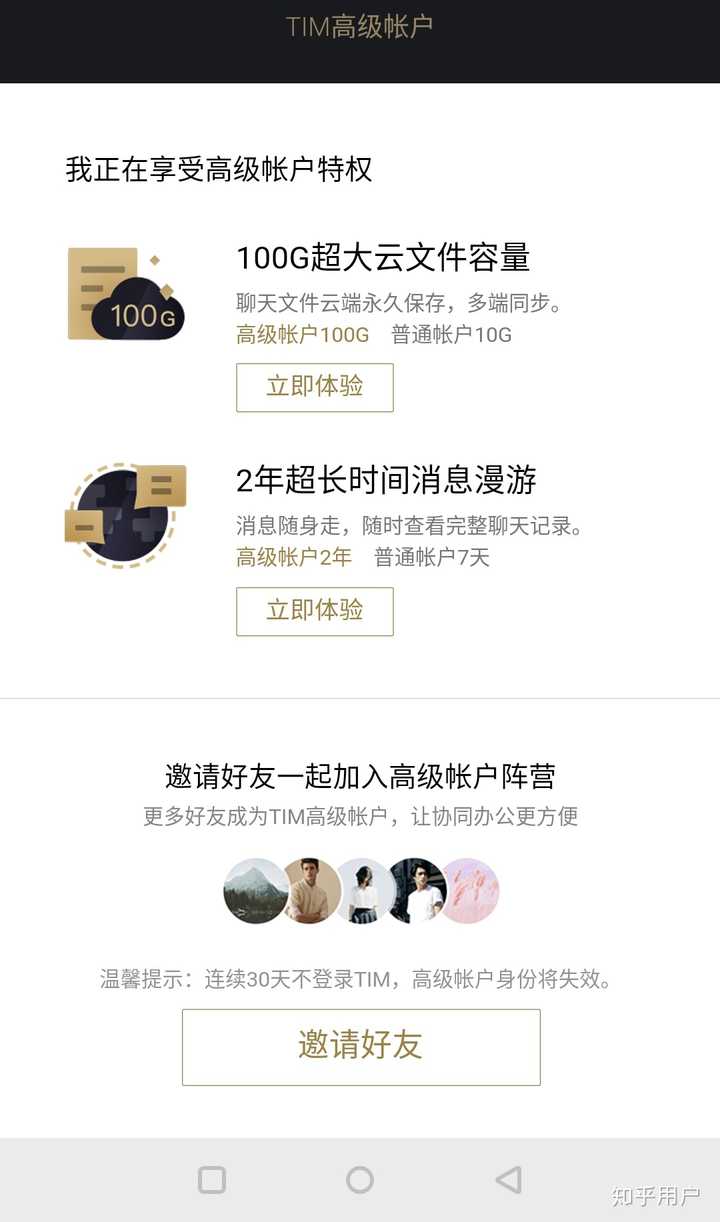Tap 立即体验 under 100G cloud storage
Image resolution: width=720 pixels, height=1222 pixels.
[x=314, y=388]
